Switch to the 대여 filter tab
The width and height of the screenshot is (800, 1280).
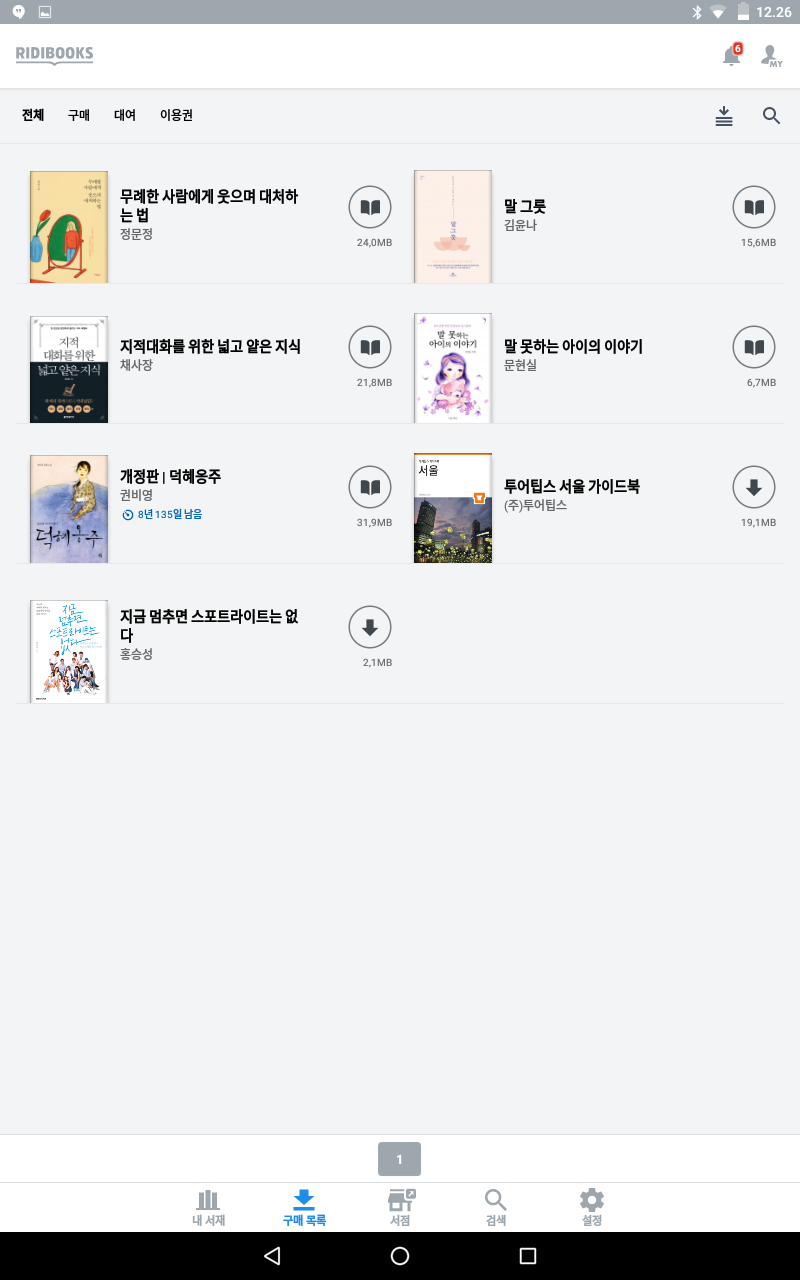[125, 115]
